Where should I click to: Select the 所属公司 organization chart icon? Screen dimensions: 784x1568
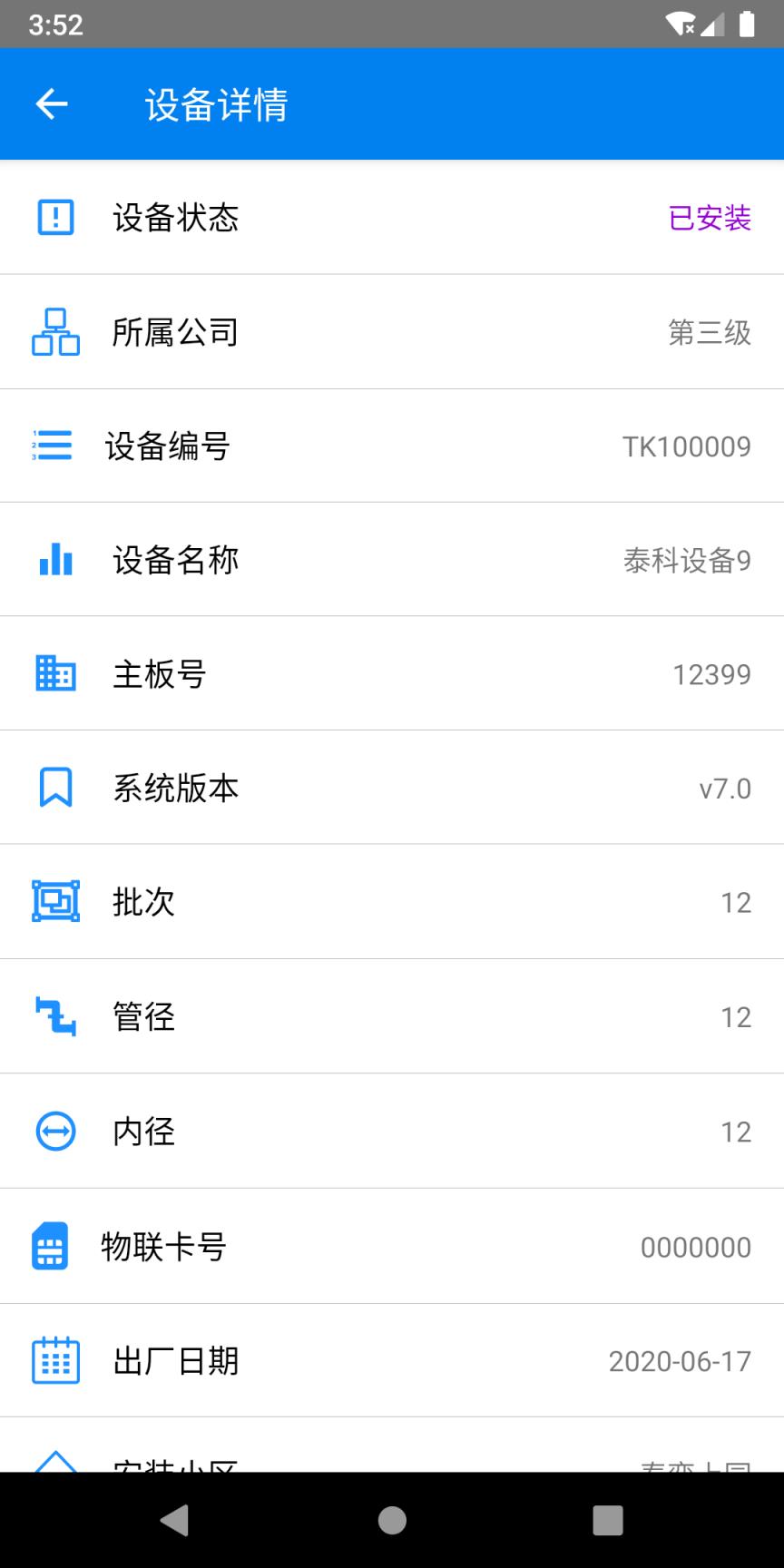(x=55, y=332)
